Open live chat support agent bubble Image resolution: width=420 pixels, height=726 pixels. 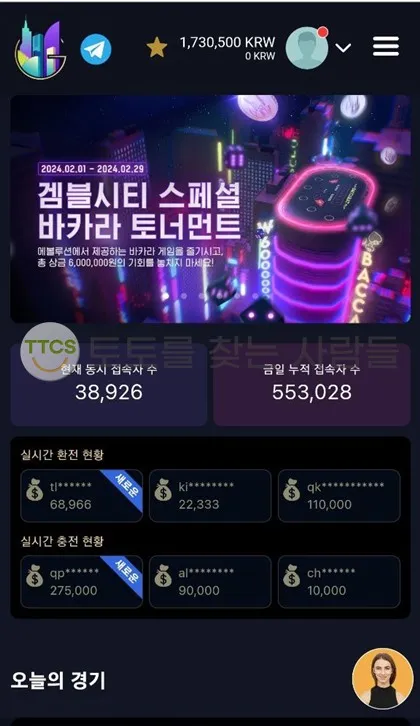pyautogui.click(x=382, y=678)
